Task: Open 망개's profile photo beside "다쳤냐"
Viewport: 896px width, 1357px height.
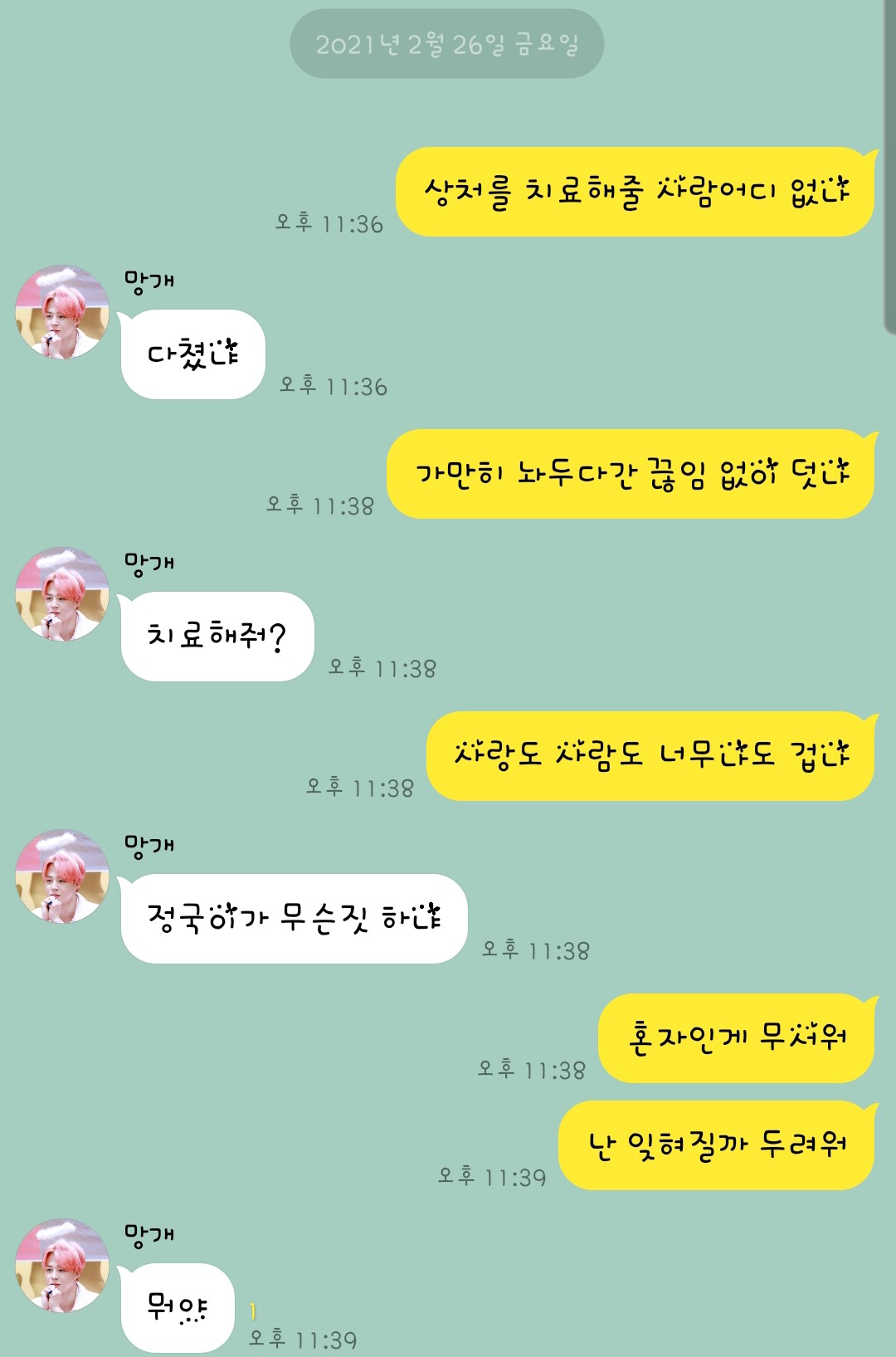Action: click(62, 313)
